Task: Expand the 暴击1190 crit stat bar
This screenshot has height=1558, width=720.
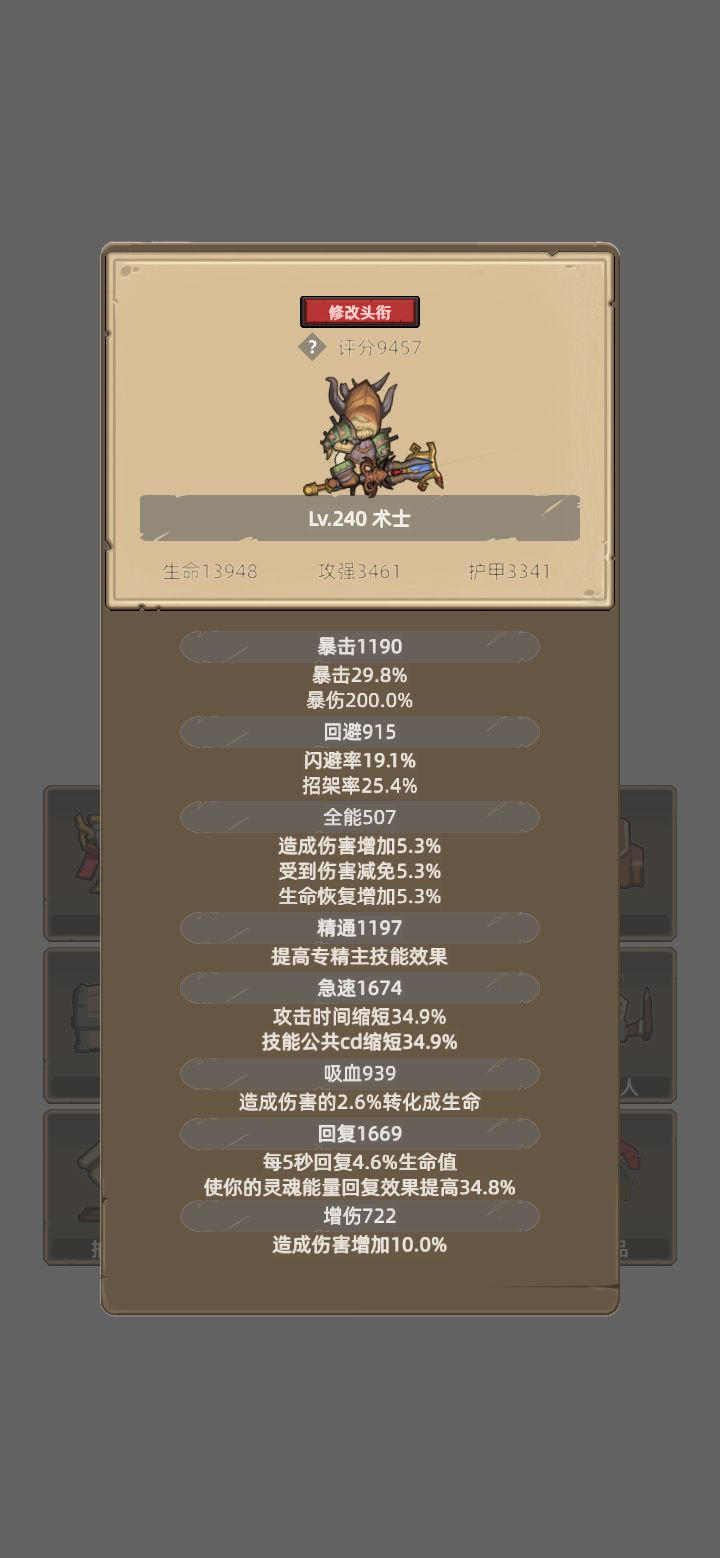Action: (359, 646)
